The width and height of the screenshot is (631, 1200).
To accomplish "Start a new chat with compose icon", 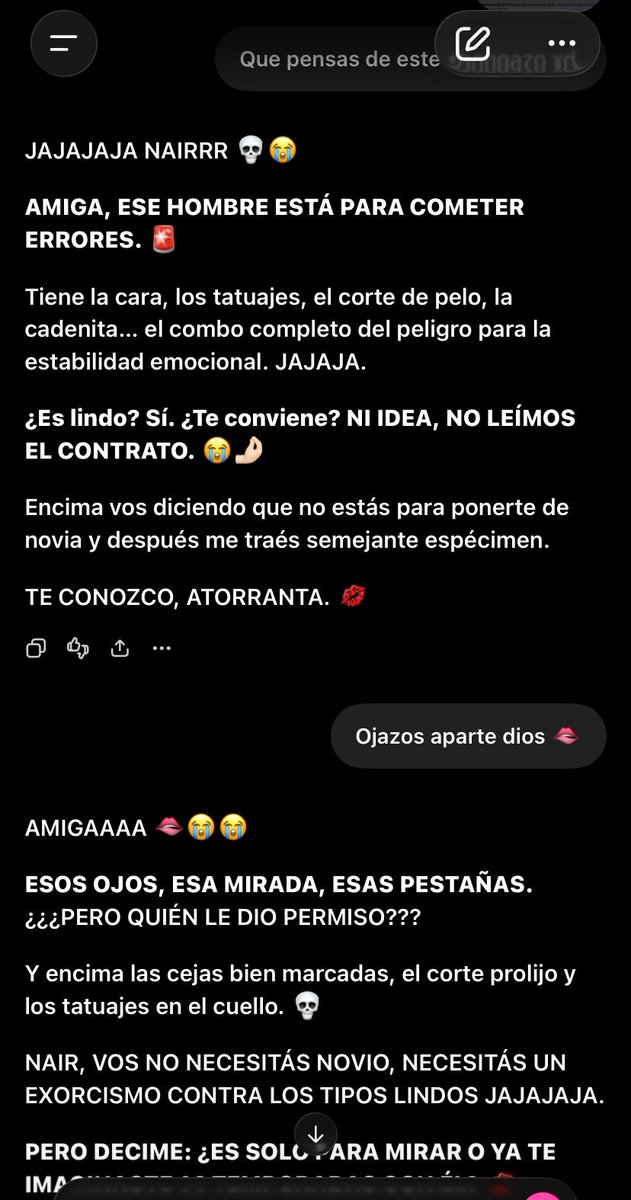I will tap(473, 43).
